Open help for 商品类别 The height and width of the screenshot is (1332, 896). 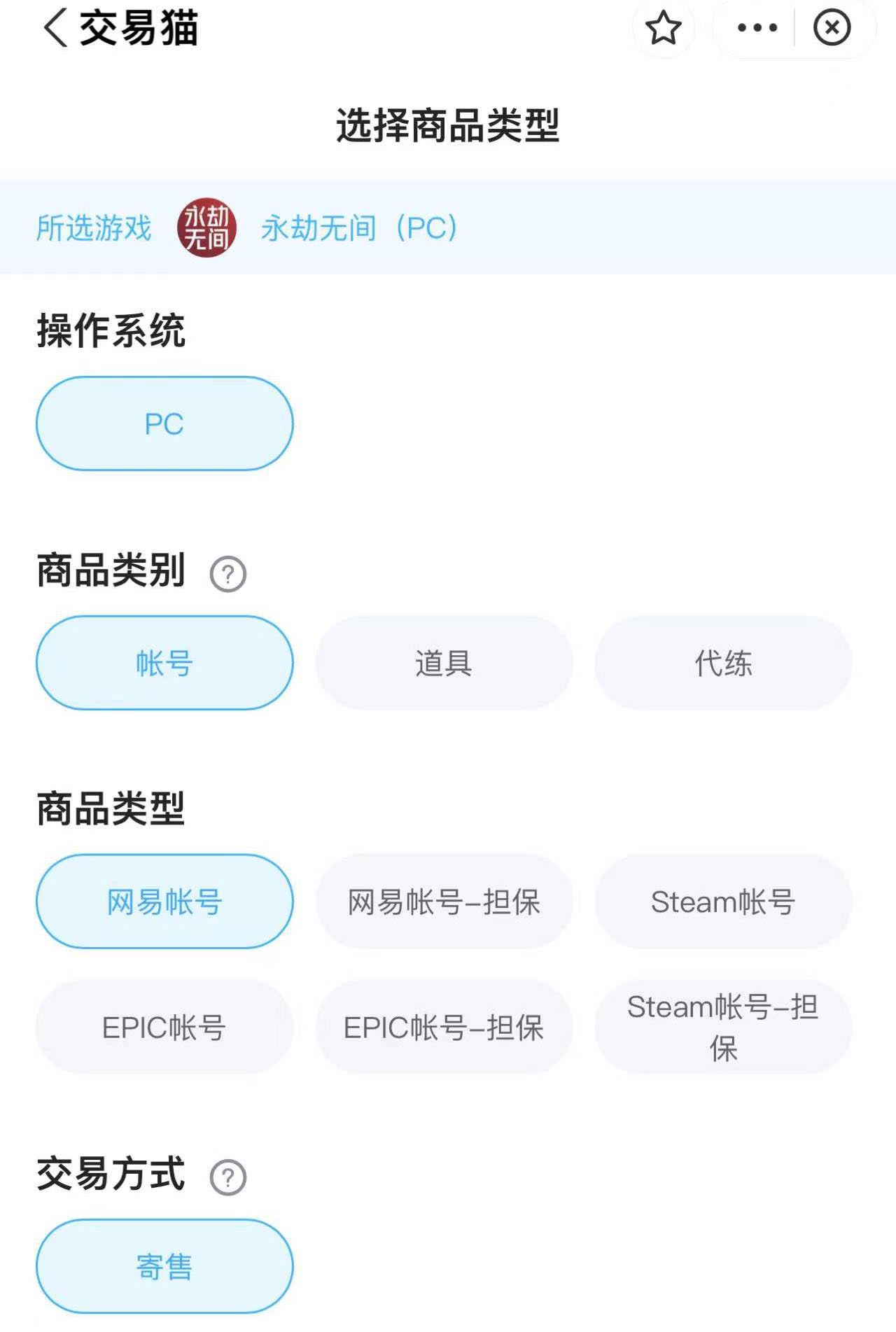tap(228, 574)
